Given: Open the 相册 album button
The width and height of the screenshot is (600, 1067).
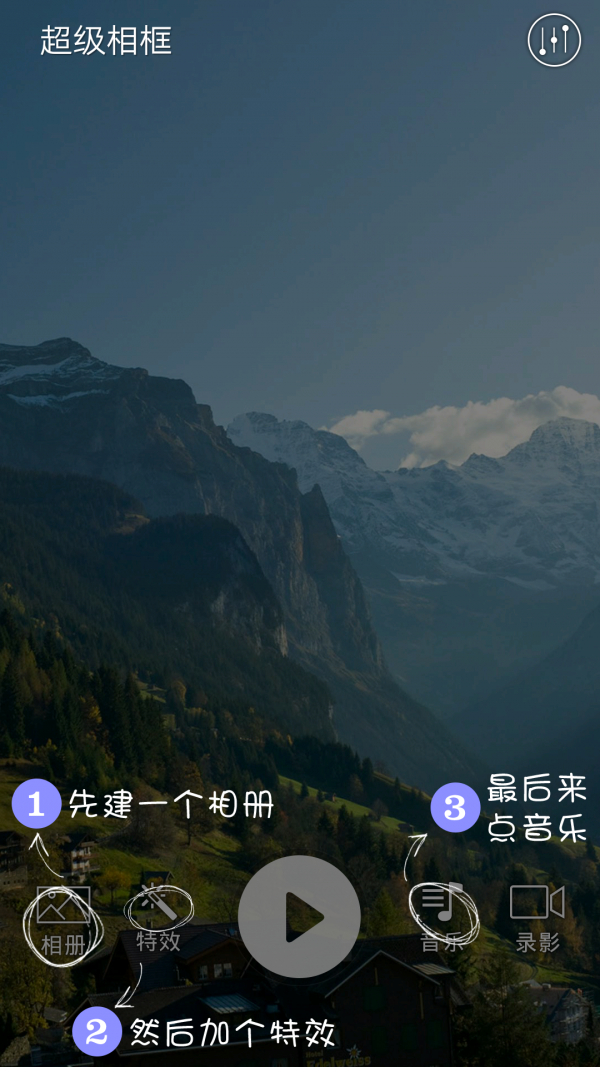Looking at the screenshot, I should coord(63,918).
